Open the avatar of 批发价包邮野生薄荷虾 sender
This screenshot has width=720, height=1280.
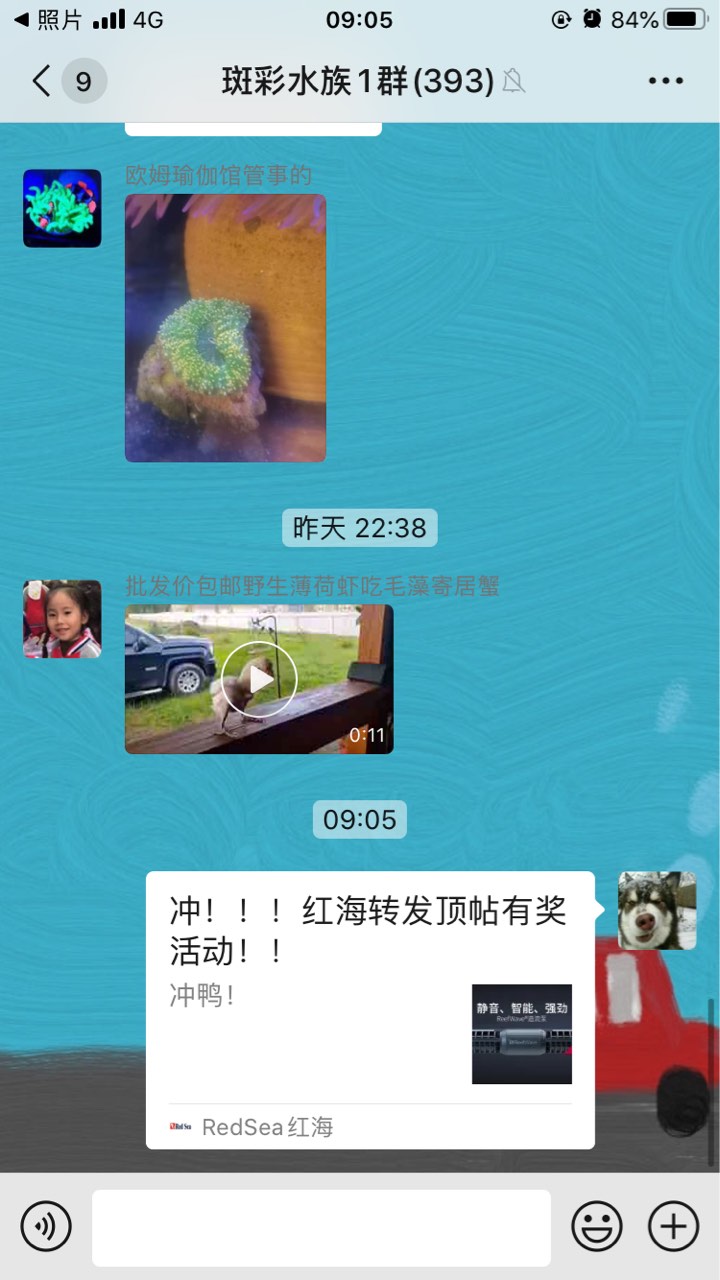[x=62, y=619]
